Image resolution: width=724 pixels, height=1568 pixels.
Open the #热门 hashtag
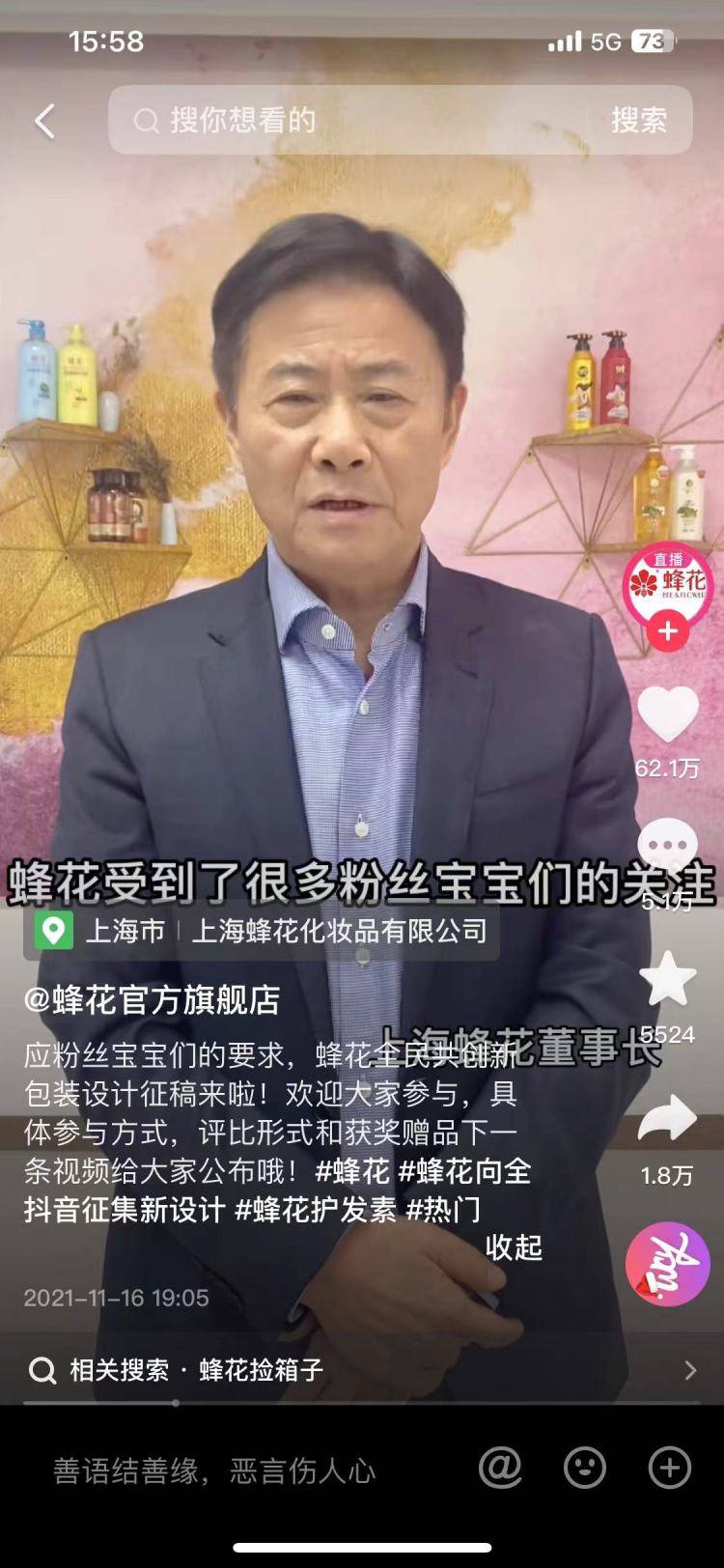(x=443, y=1210)
